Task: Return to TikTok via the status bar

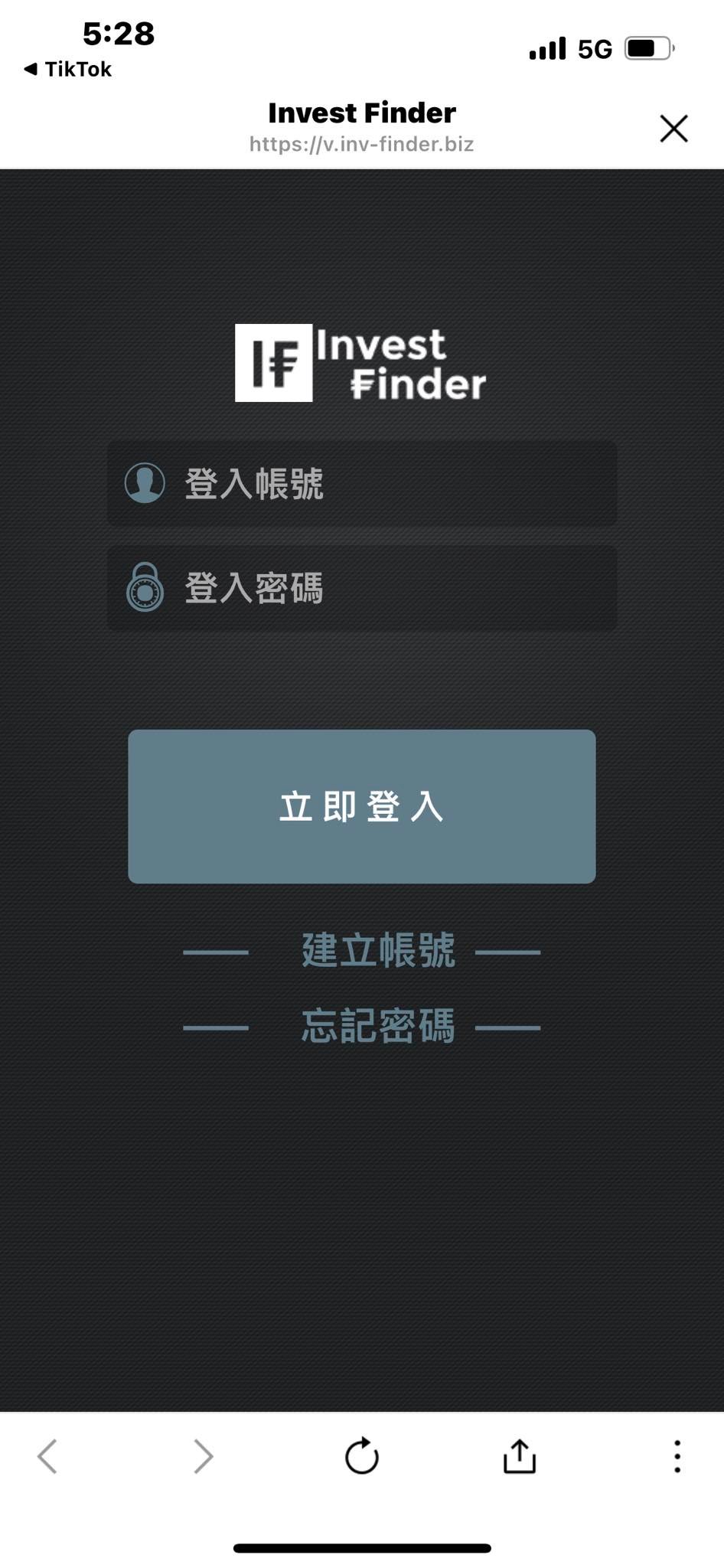Action: click(69, 69)
